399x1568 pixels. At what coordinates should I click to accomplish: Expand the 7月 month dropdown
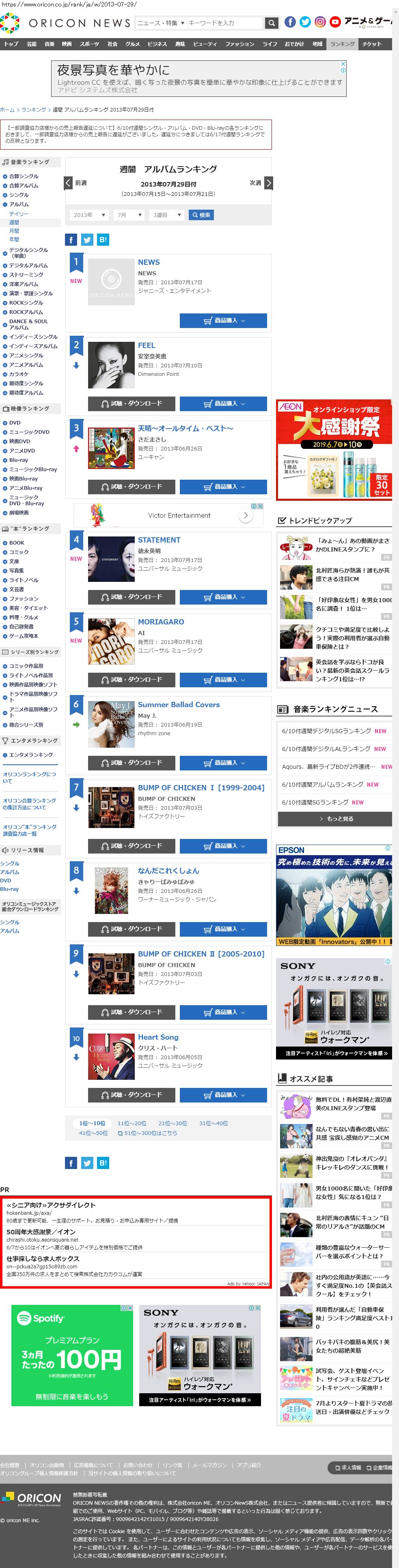coord(130,215)
